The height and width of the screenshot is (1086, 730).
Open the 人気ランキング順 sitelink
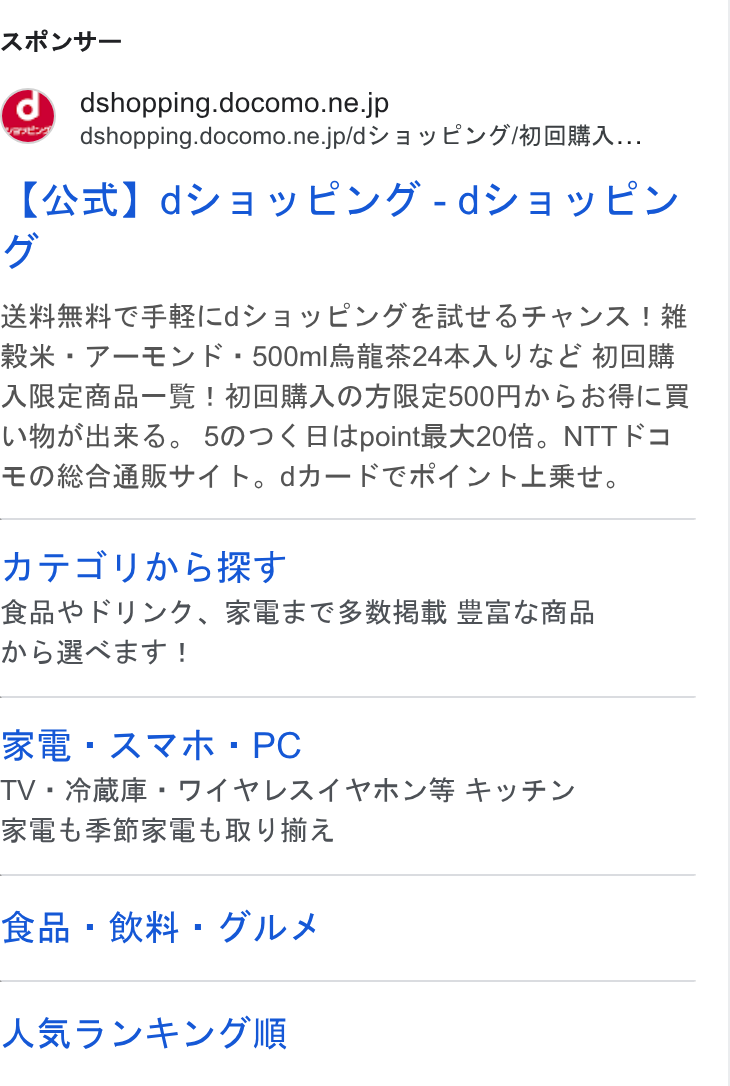[144, 1033]
